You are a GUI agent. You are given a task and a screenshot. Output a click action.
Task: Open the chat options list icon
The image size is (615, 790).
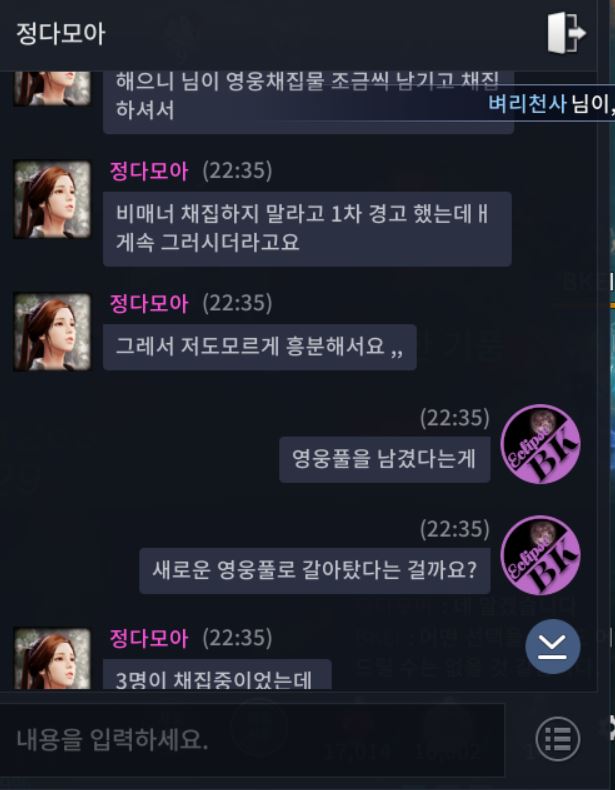coord(558,739)
